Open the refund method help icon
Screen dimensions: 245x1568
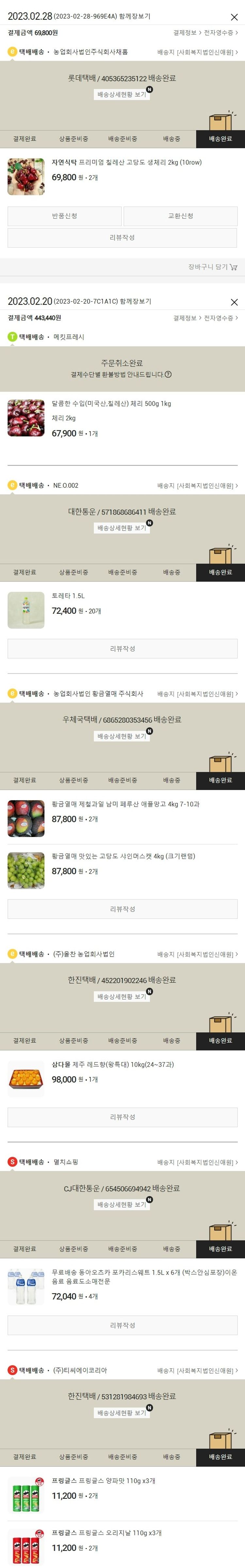[x=168, y=374]
